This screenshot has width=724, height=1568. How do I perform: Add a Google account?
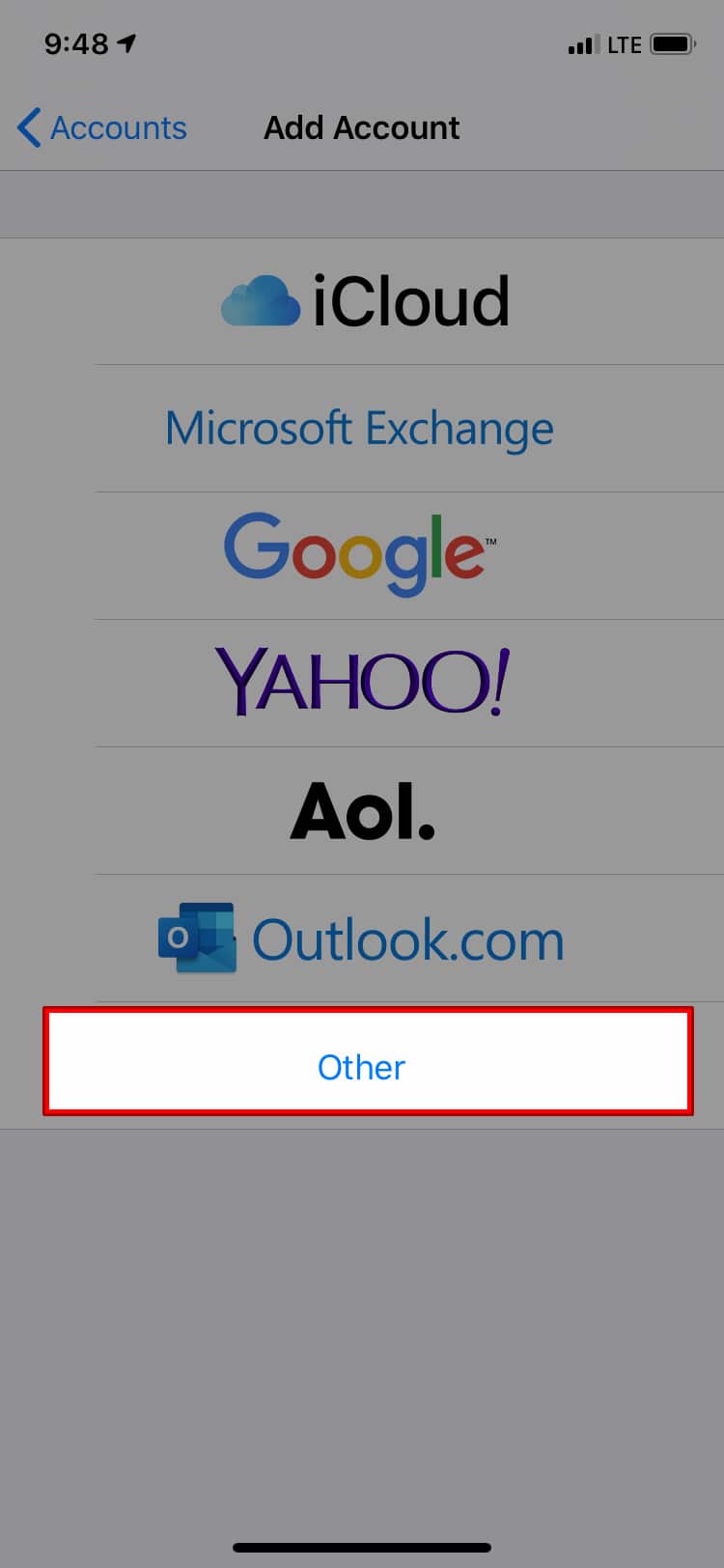coord(362,556)
